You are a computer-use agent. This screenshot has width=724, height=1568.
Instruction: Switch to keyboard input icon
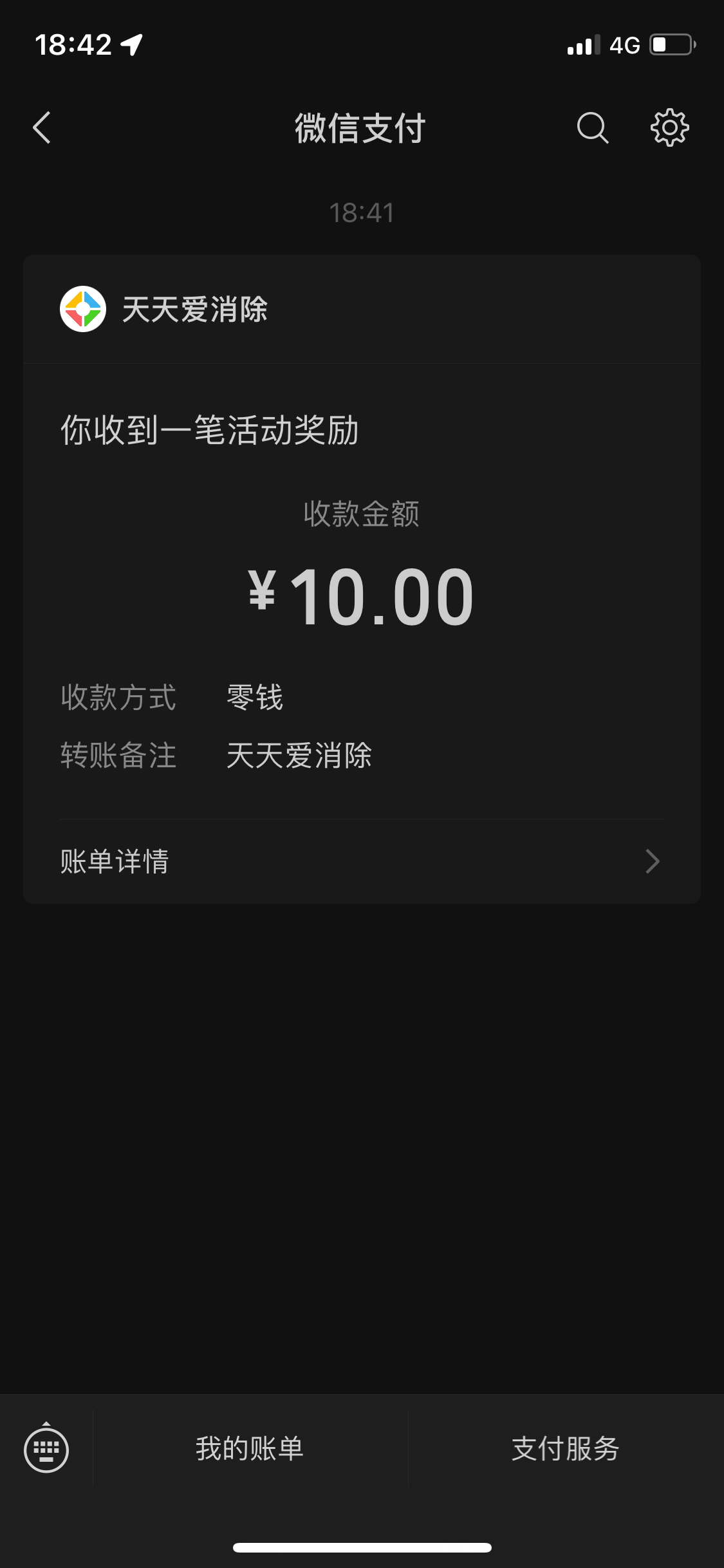pos(46,1448)
